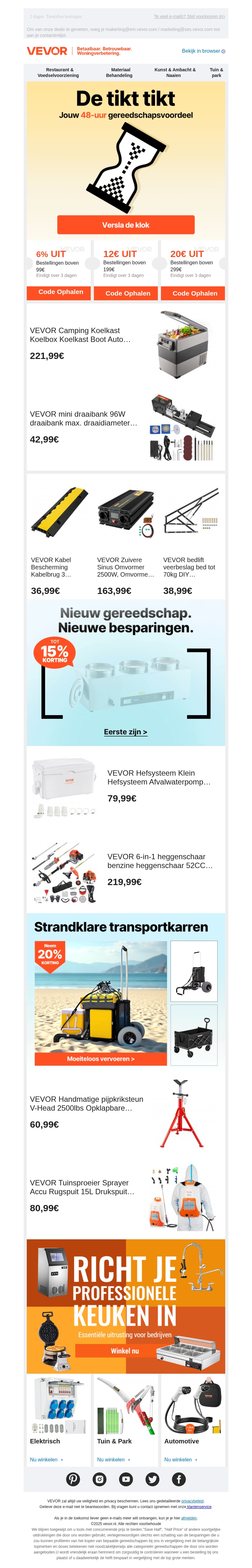The width and height of the screenshot is (252, 1568).
Task: Open the Restaurant & Voedselvoorziening category
Action: click(58, 73)
